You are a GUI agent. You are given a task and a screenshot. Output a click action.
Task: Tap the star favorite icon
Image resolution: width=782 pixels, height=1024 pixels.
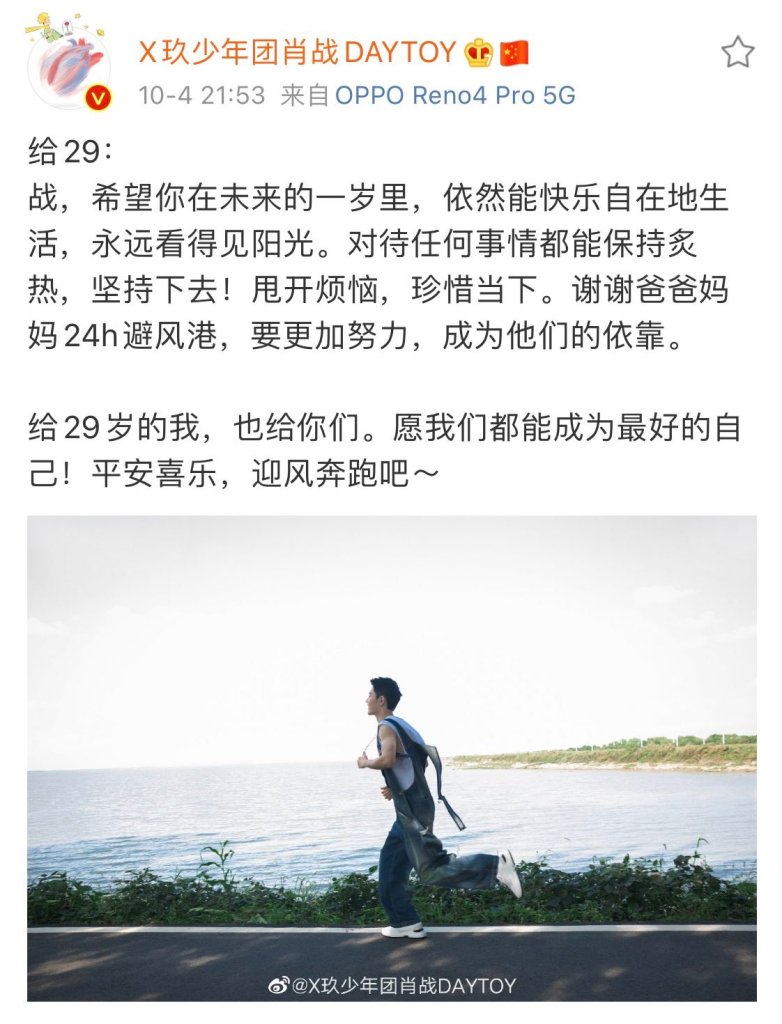click(x=738, y=52)
